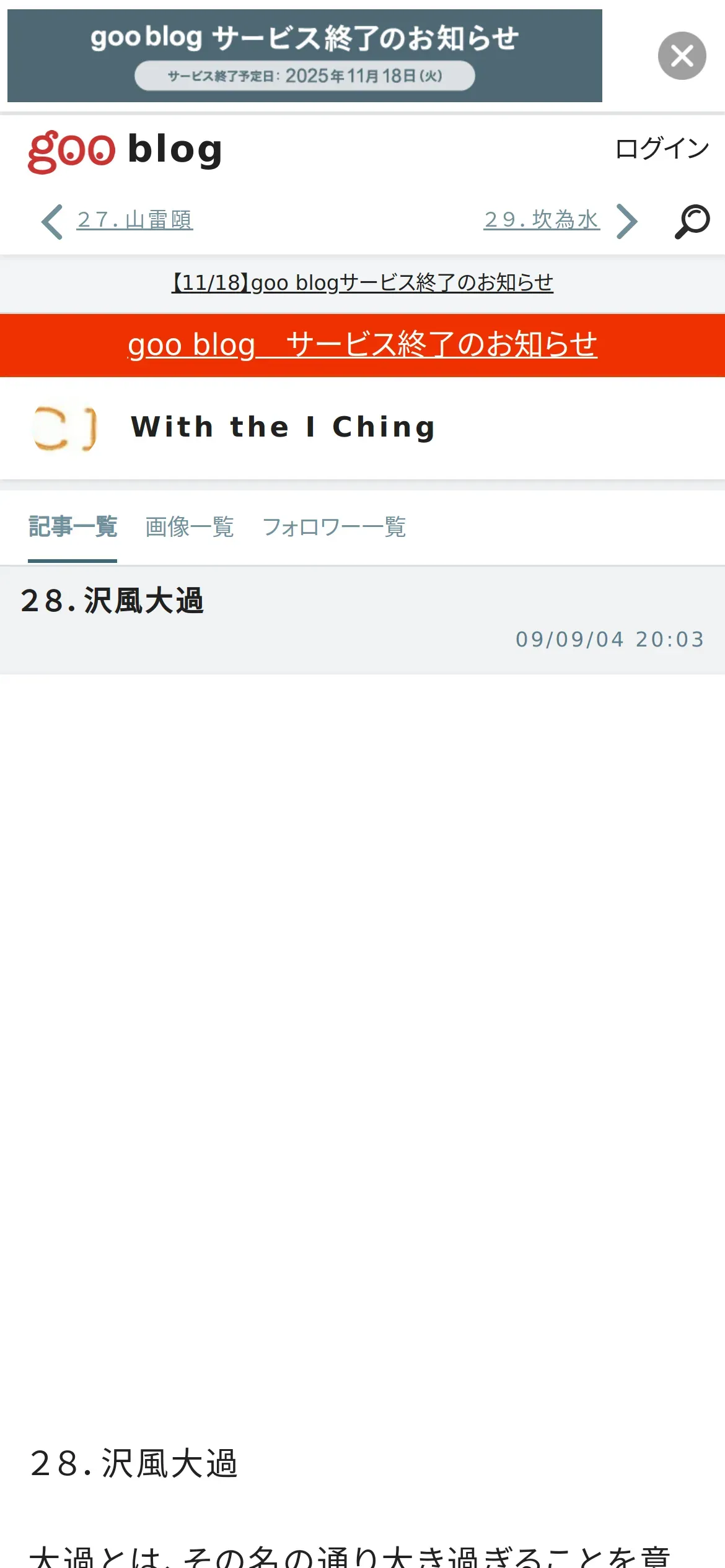Open With the I Ching blog home
725x1568 pixels.
283,427
